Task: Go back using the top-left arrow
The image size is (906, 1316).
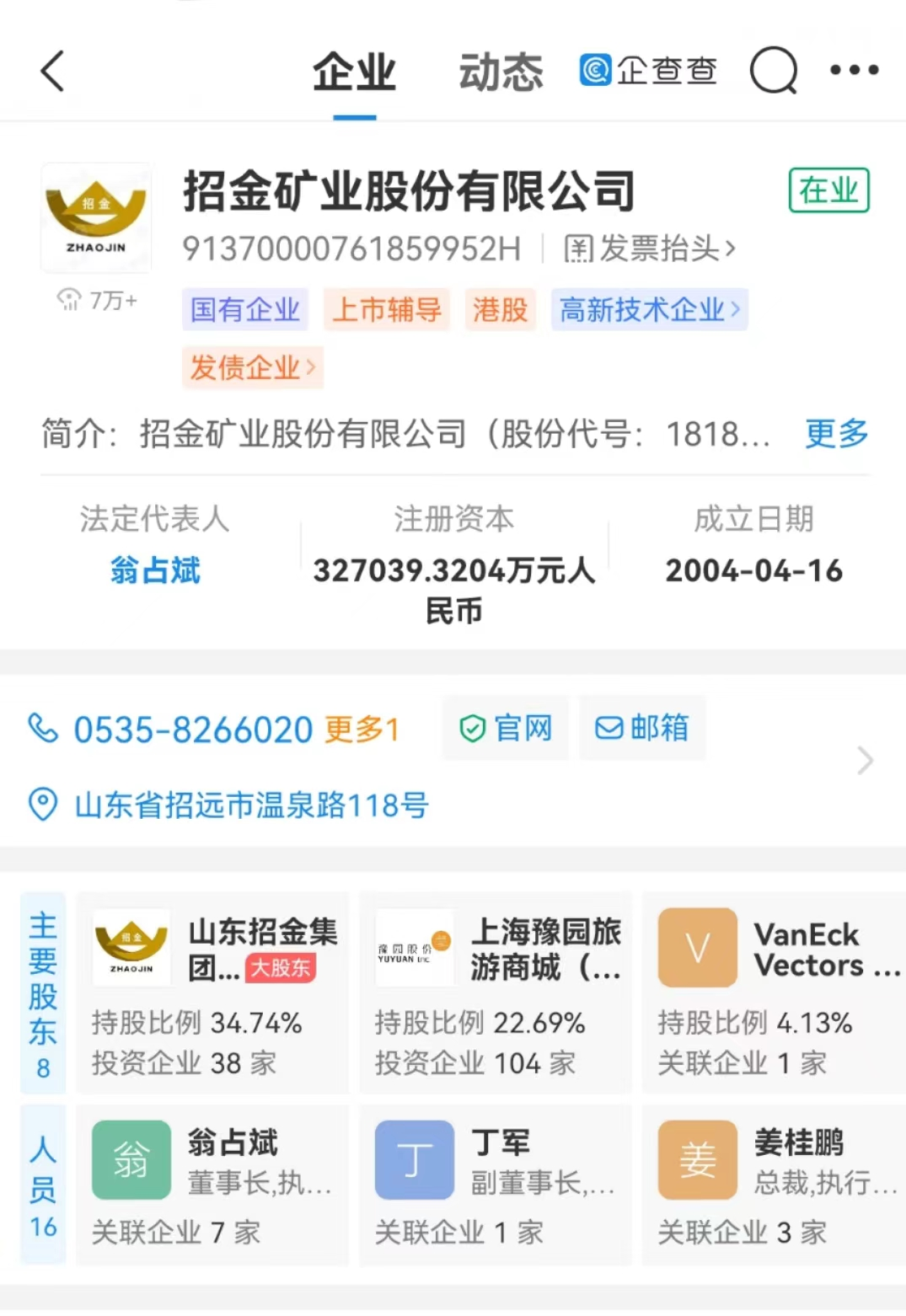Action: [x=52, y=71]
